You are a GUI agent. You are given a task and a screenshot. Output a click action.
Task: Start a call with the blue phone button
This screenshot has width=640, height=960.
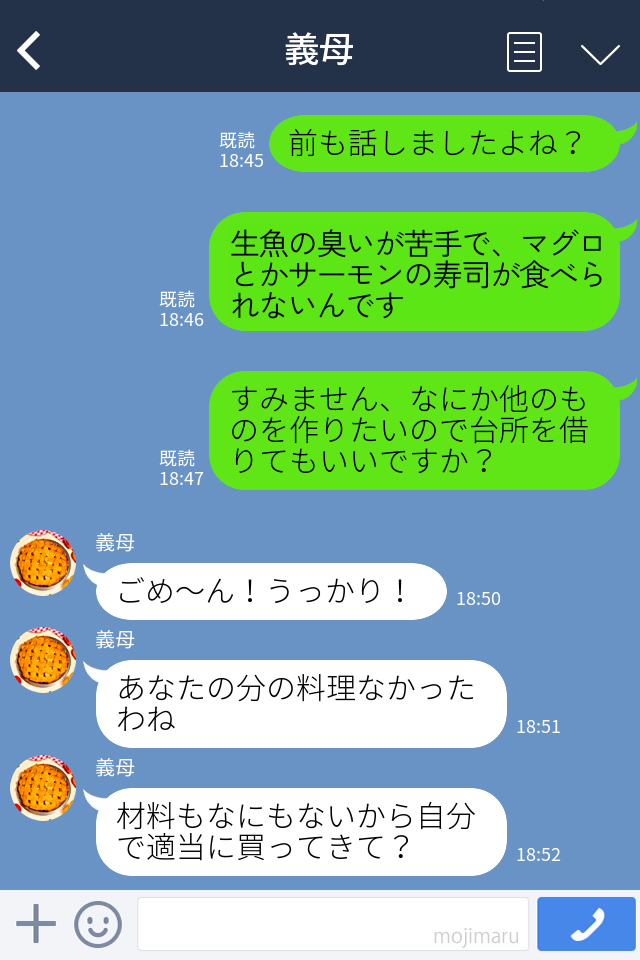click(586, 923)
